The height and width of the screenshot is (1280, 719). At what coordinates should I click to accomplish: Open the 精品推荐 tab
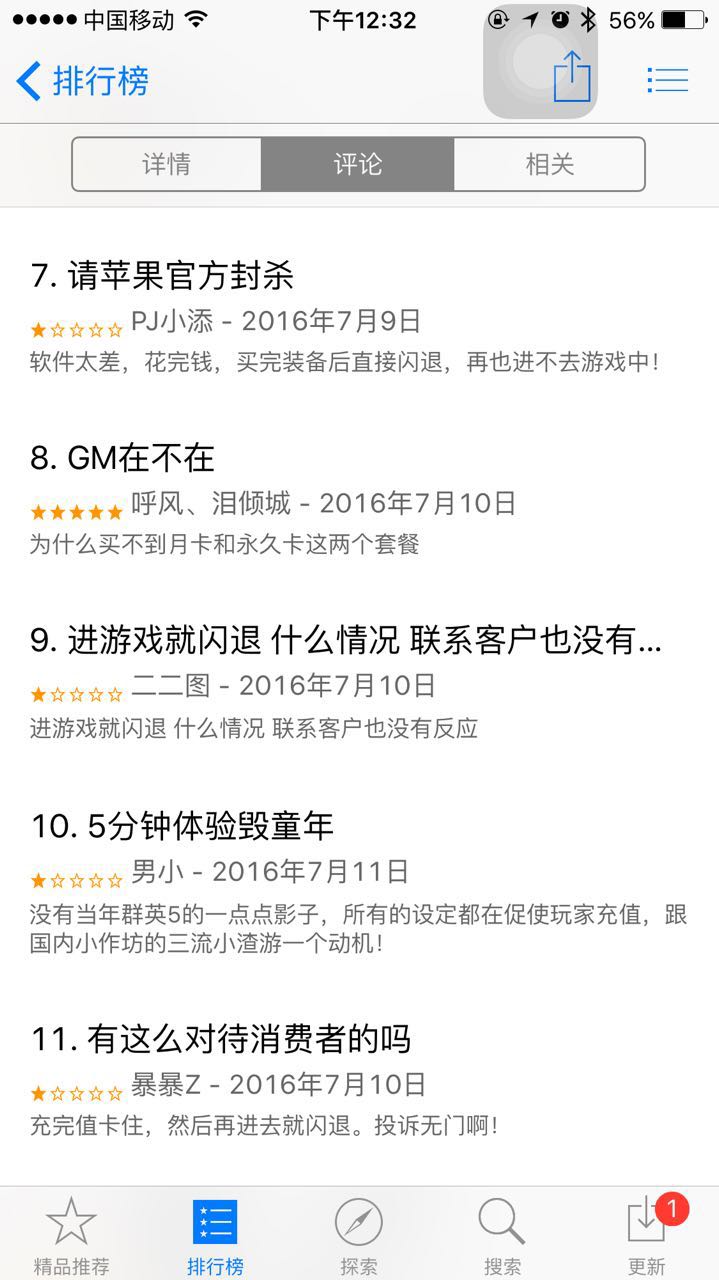[71, 1235]
